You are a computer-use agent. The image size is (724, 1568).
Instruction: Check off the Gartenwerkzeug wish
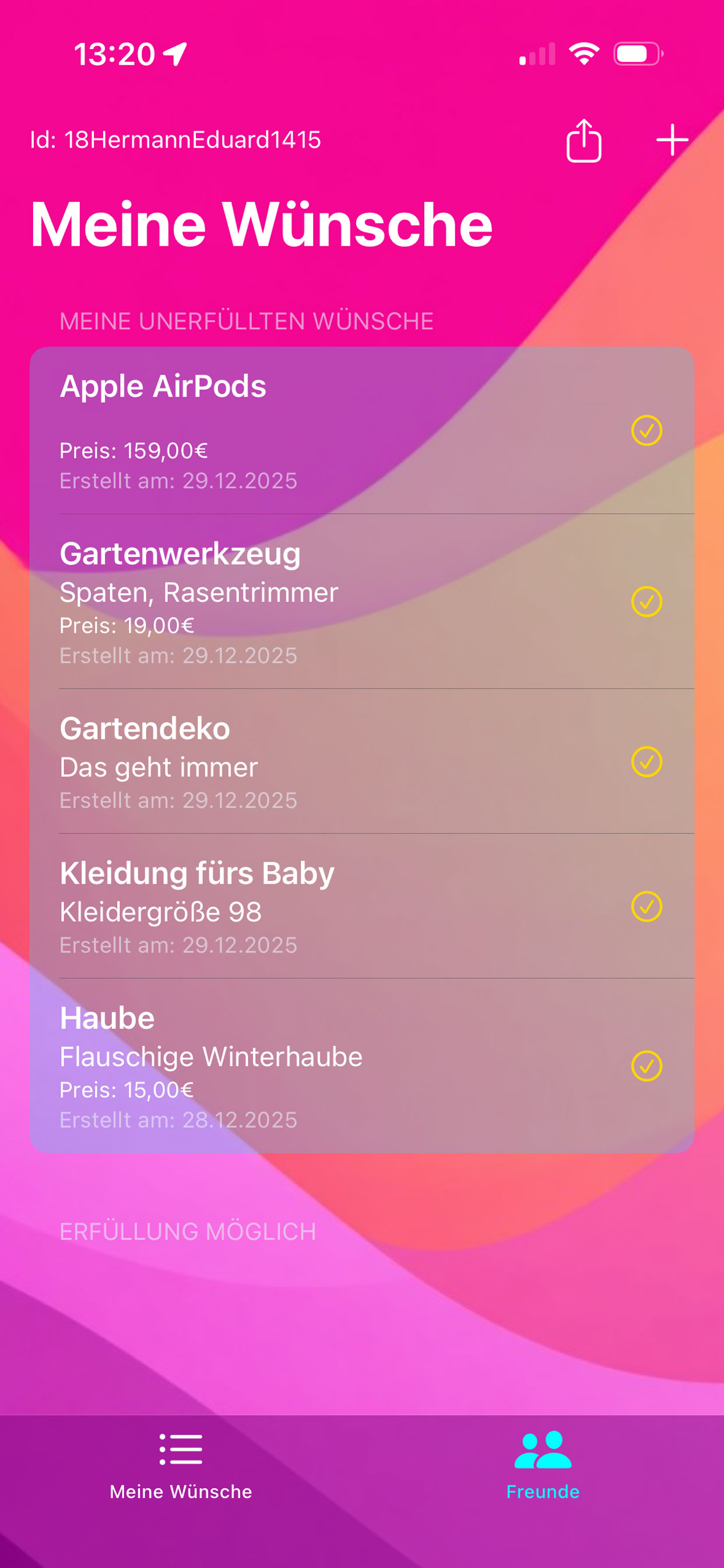pyautogui.click(x=646, y=601)
